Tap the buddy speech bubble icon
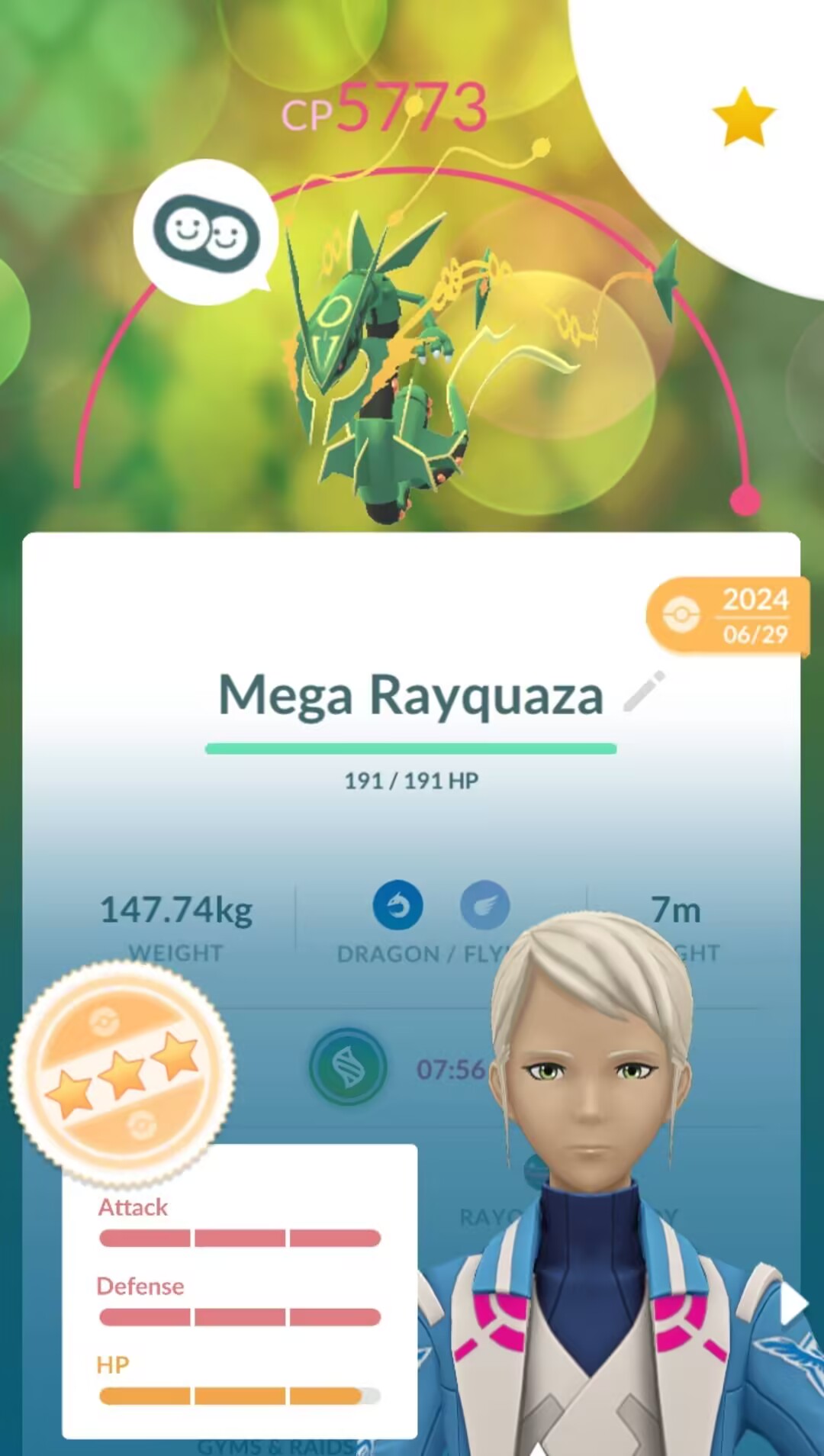The height and width of the screenshot is (1456, 824). pos(206,233)
